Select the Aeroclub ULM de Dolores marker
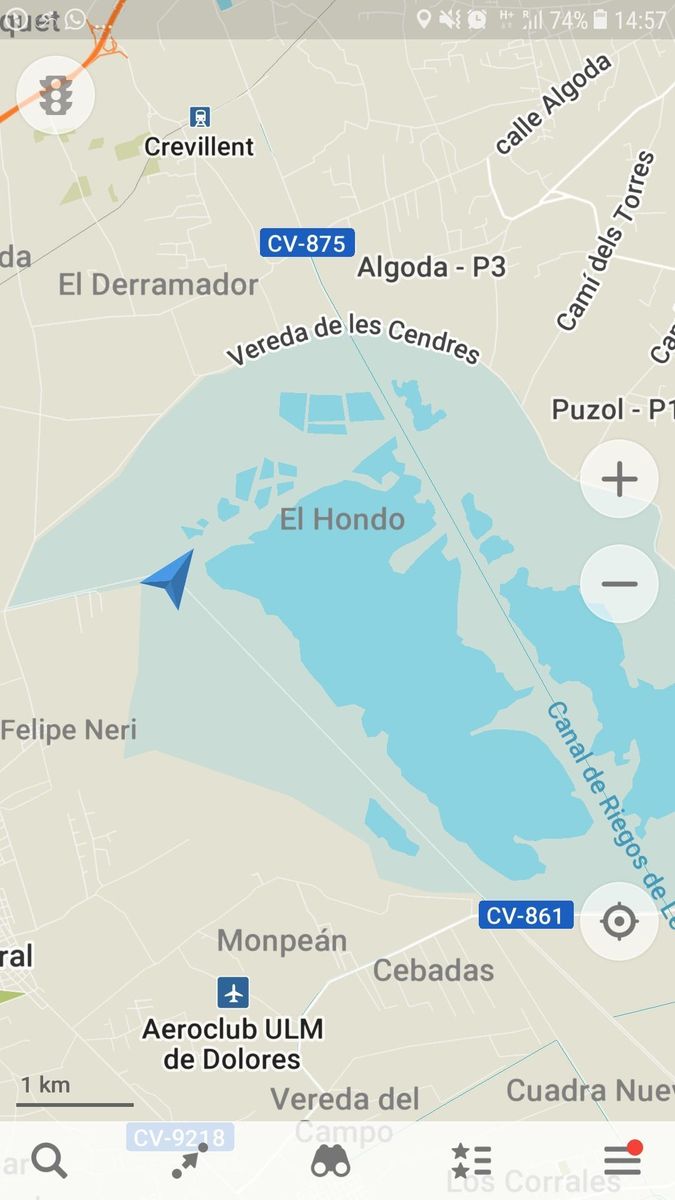Image resolution: width=675 pixels, height=1200 pixels. 233,993
